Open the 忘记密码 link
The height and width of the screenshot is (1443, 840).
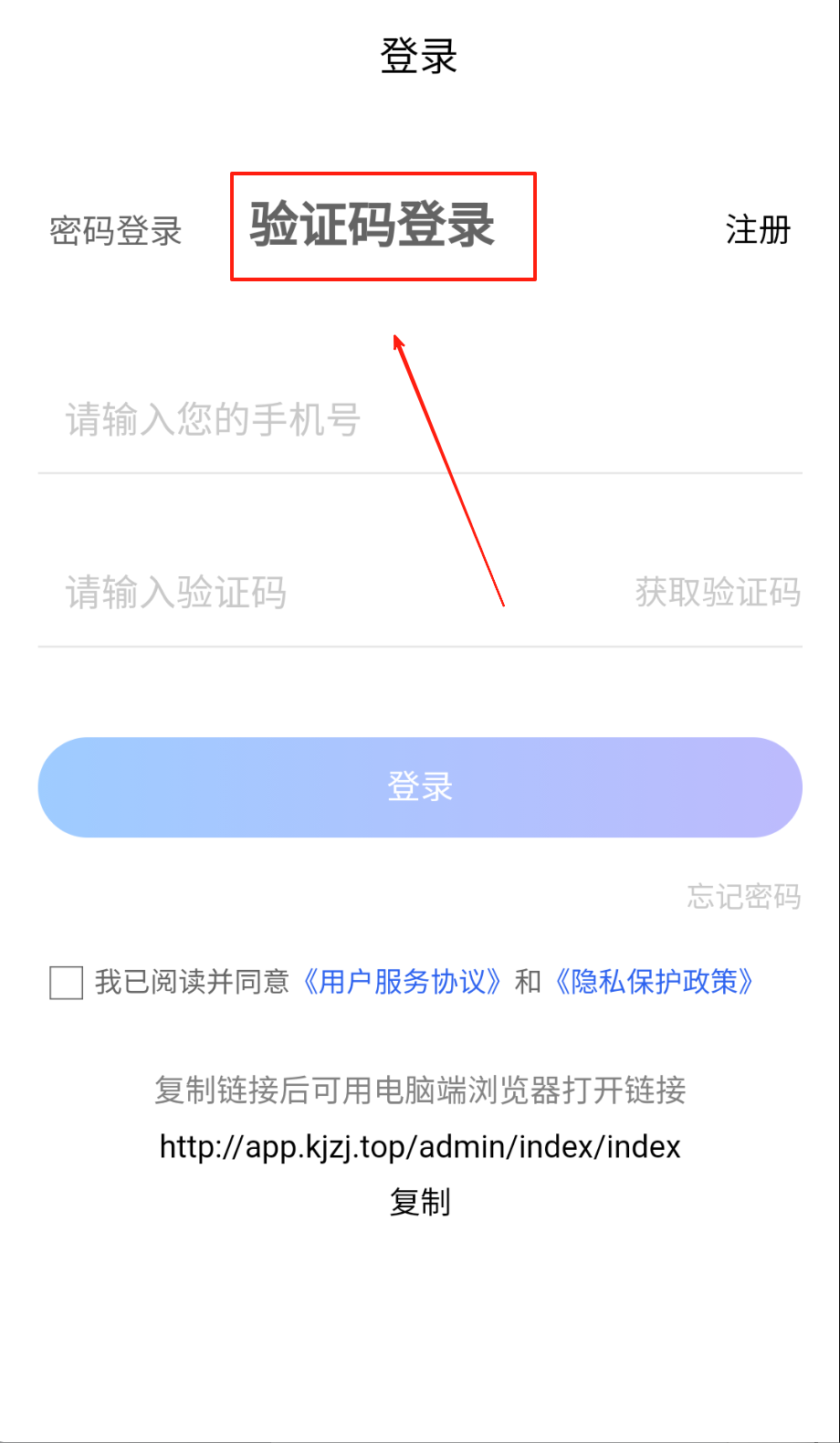tap(743, 897)
